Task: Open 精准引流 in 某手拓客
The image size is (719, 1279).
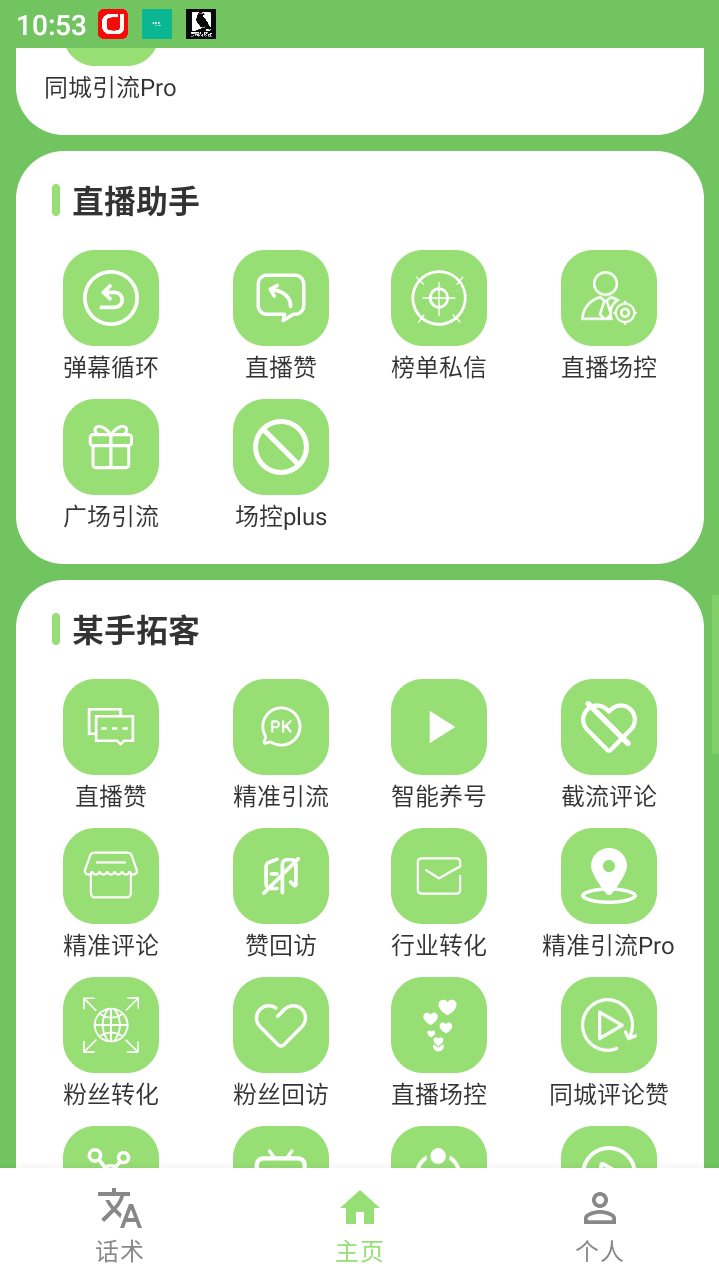Action: click(x=281, y=727)
